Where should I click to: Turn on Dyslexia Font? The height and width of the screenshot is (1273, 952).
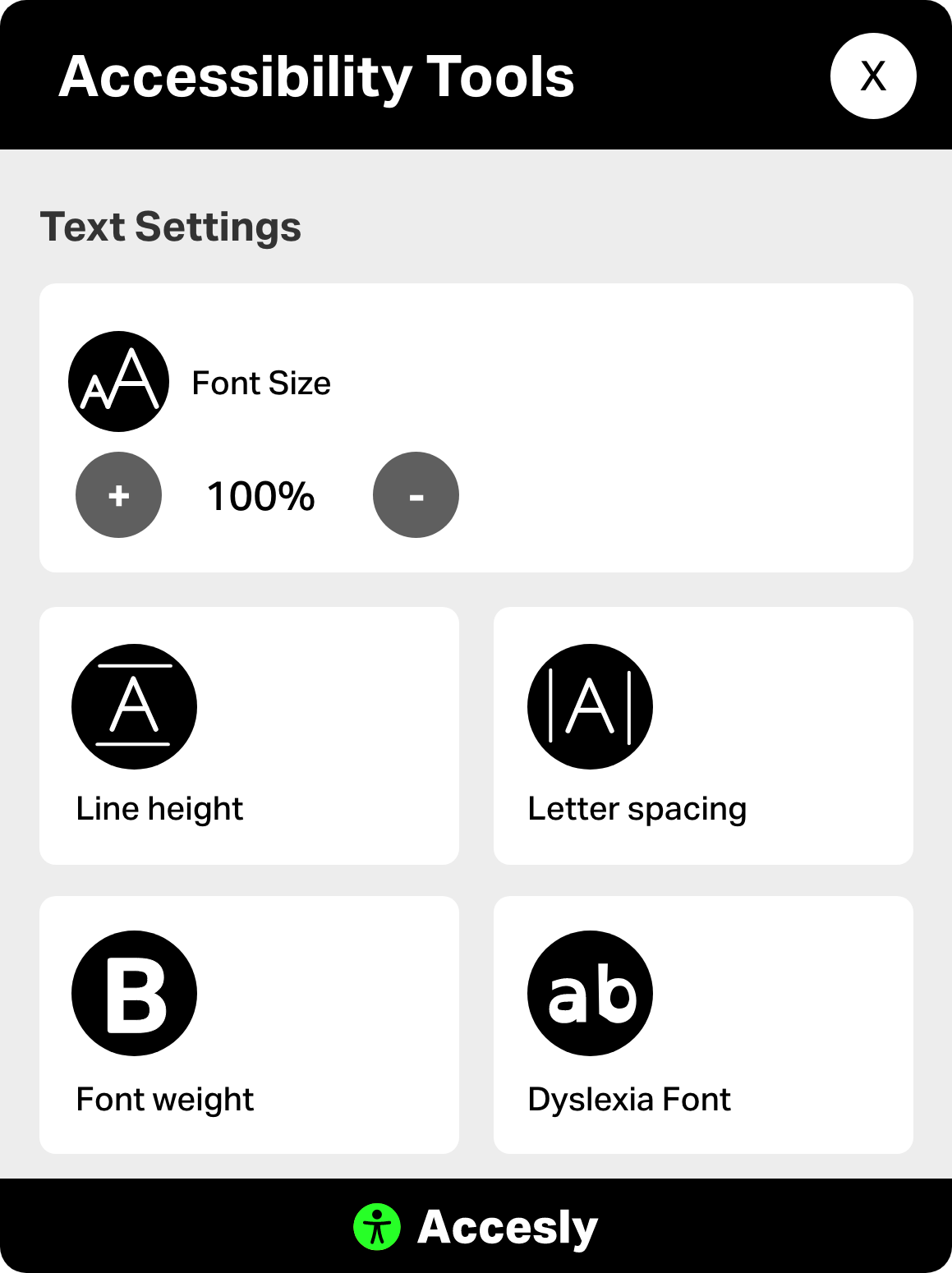703,1025
